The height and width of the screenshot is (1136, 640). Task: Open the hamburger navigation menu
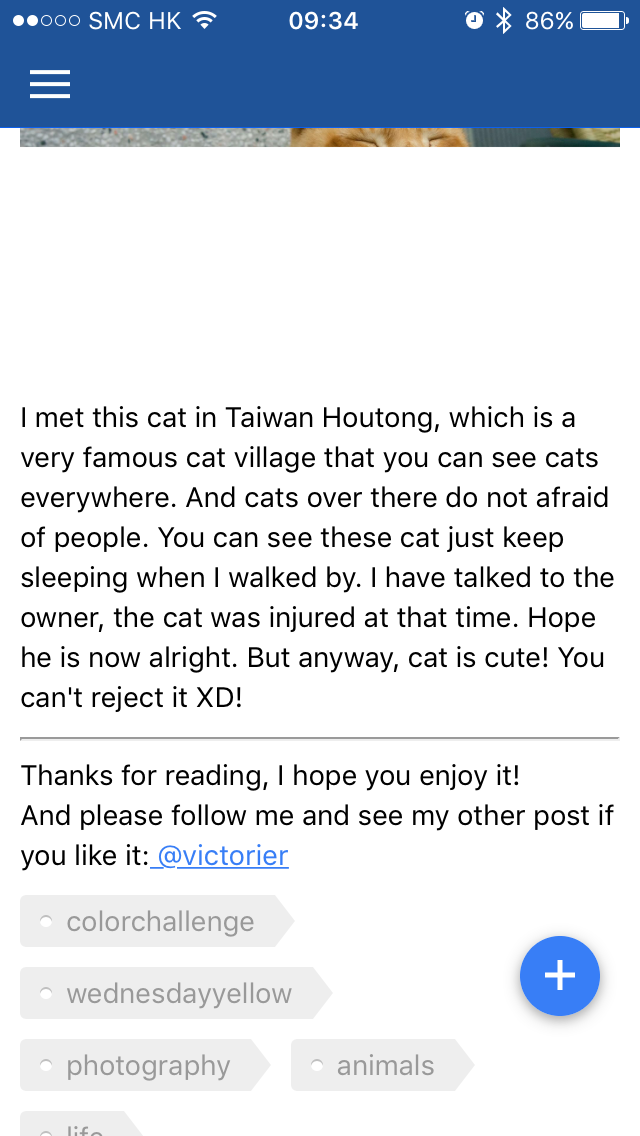[50, 85]
